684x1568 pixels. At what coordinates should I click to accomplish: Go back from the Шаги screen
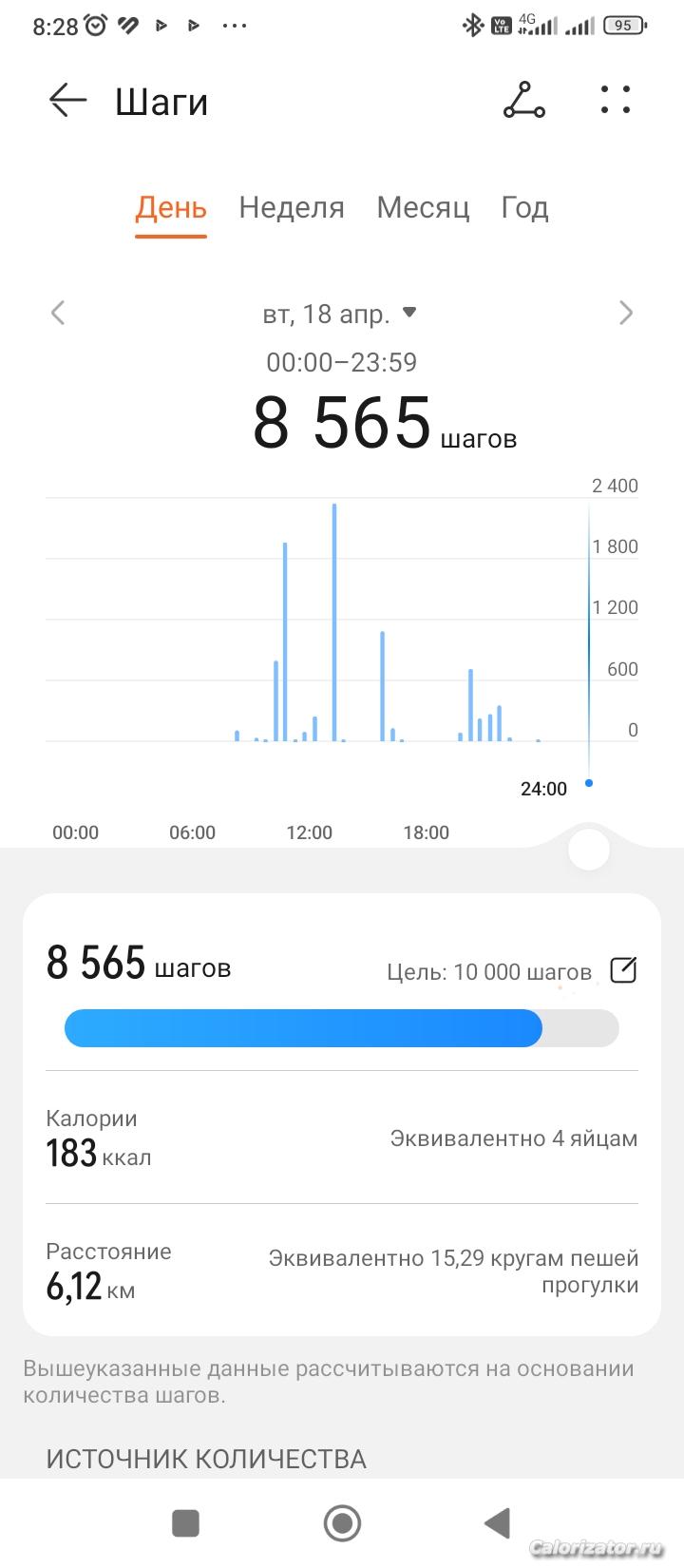[67, 100]
